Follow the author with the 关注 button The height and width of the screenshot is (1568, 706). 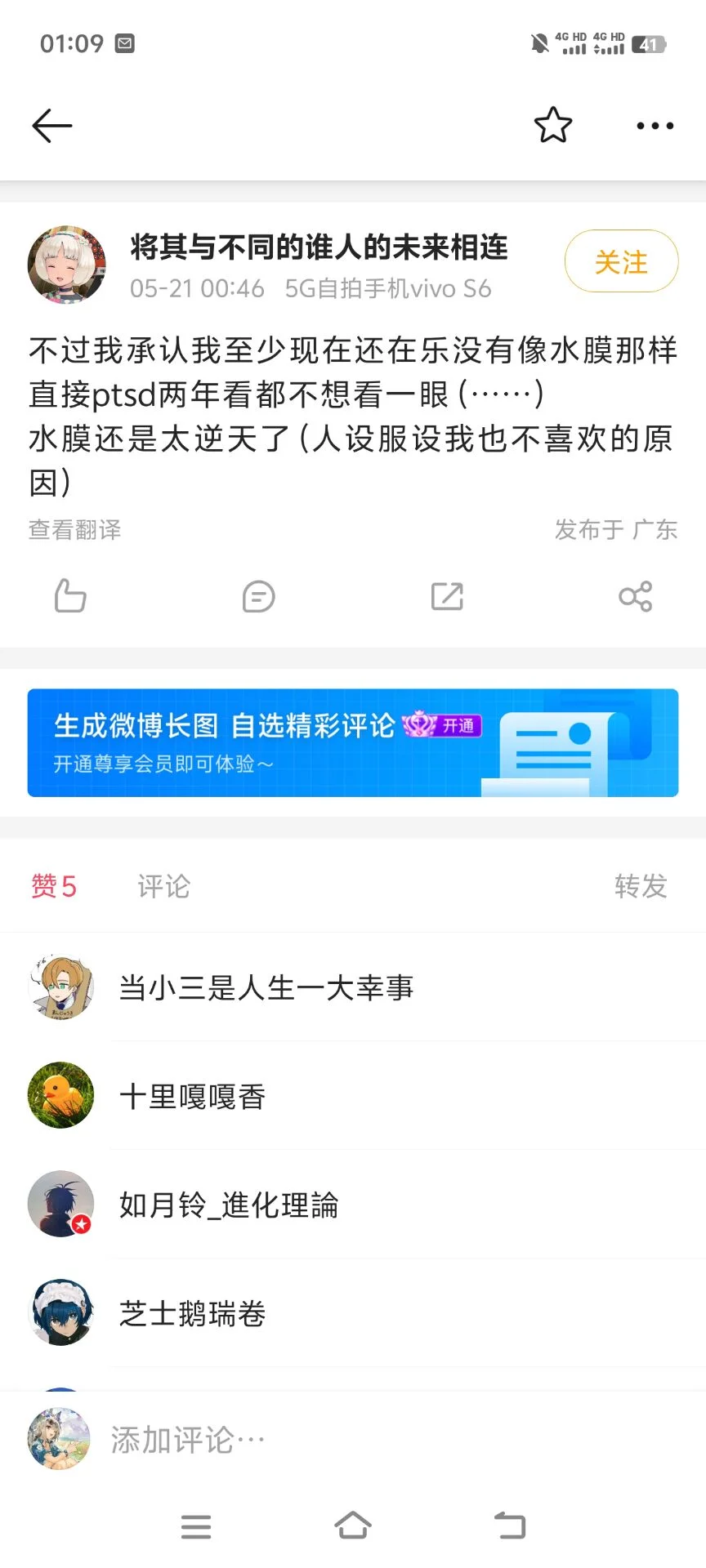[621, 262]
